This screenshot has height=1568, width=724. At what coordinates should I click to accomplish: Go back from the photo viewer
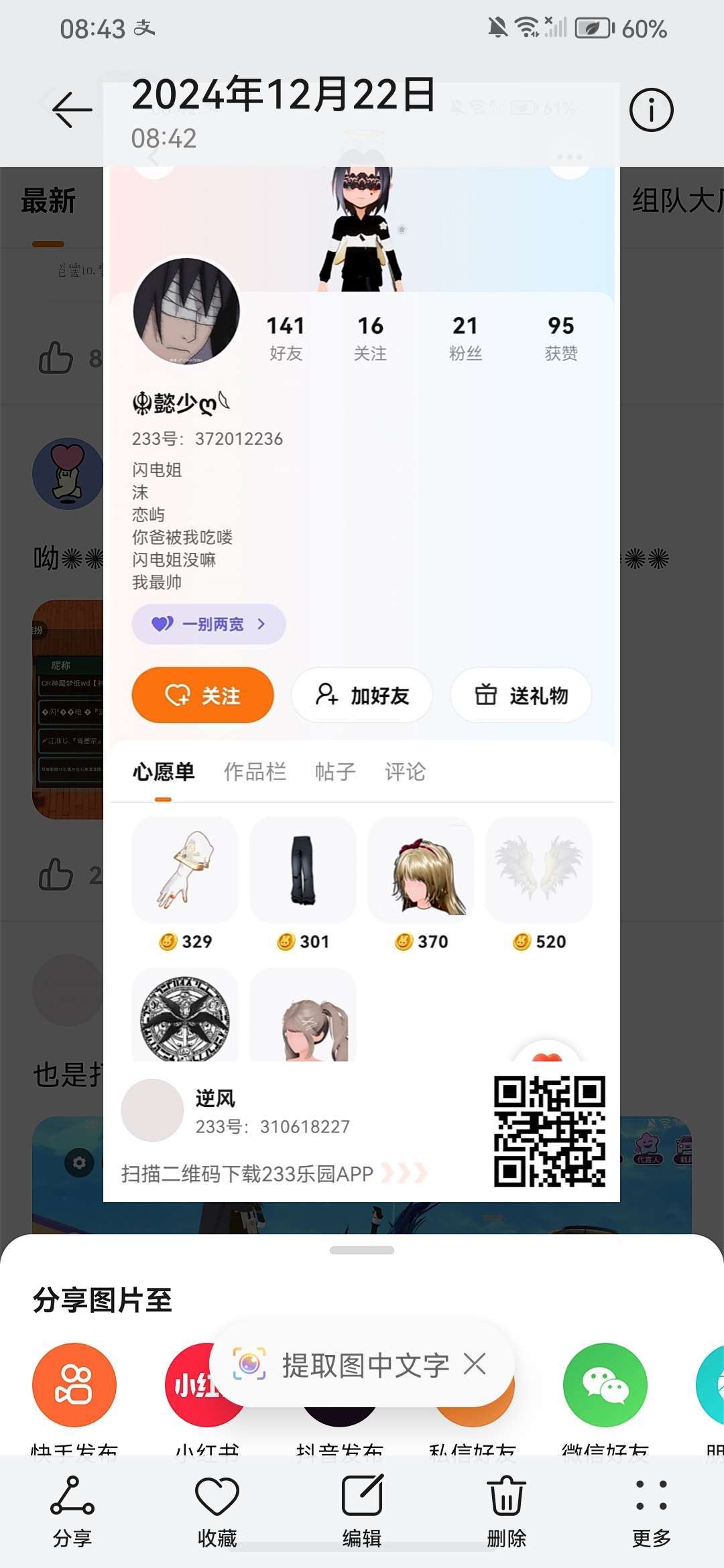point(72,109)
